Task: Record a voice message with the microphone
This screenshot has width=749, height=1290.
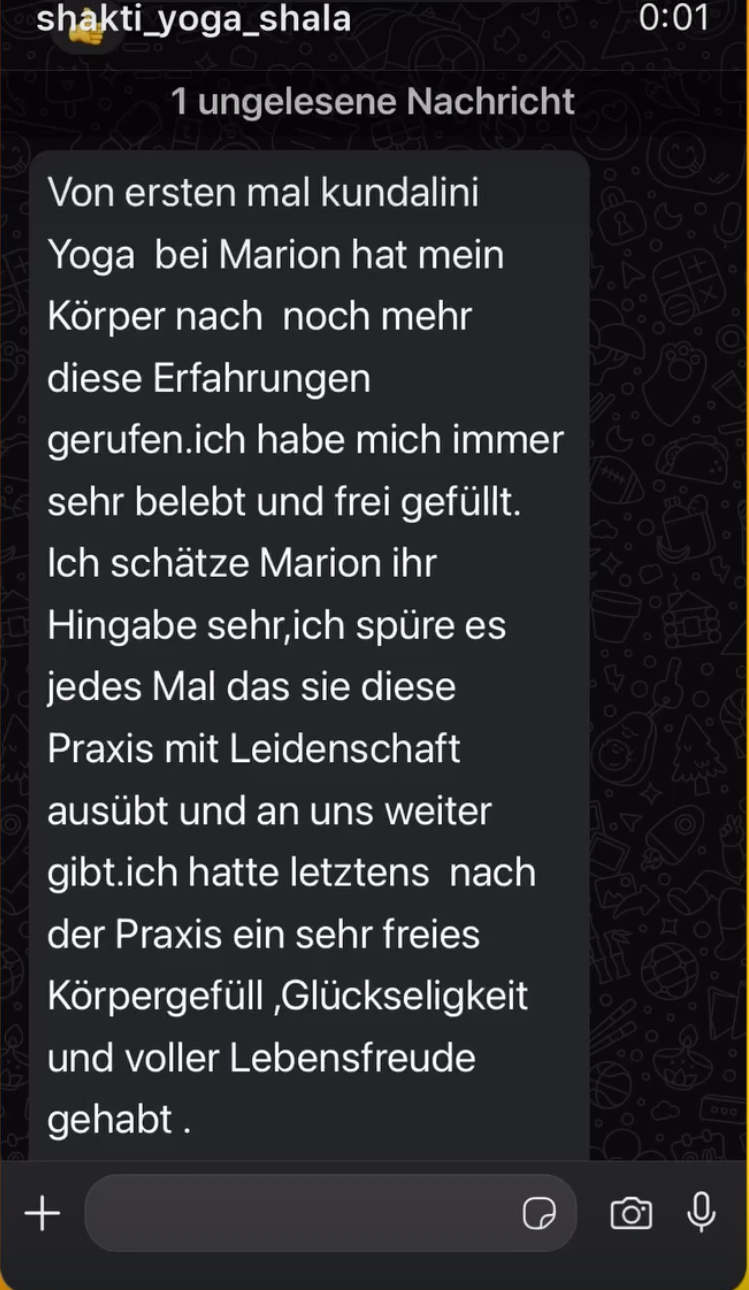Action: [702, 1211]
